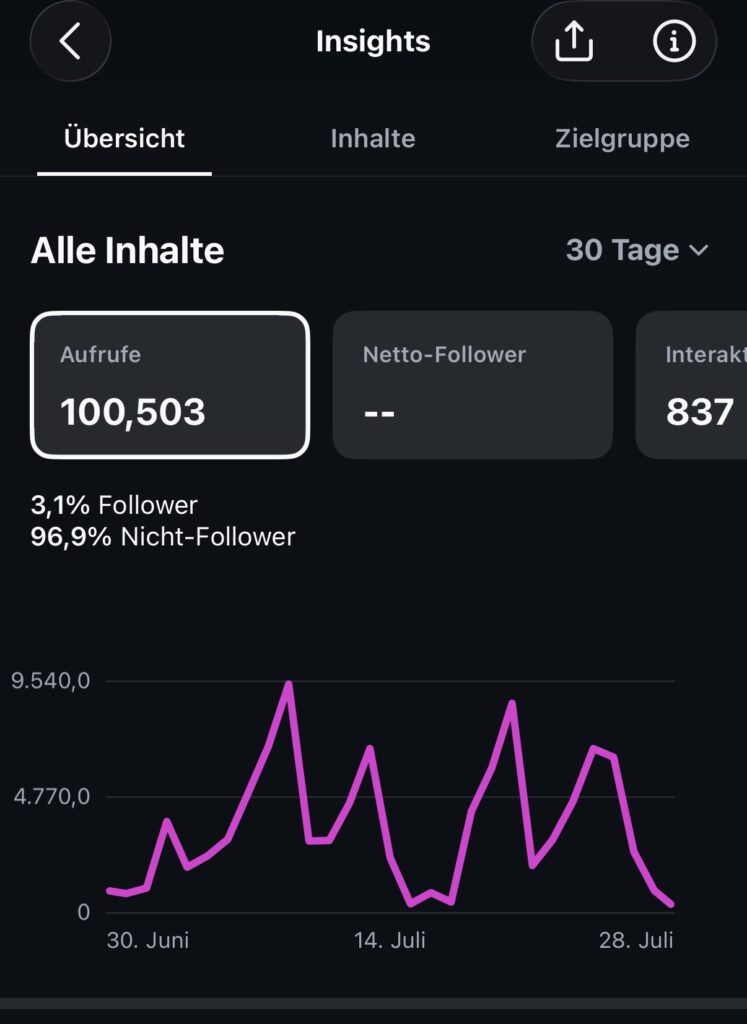This screenshot has height=1024, width=747.
Task: Select the Aufrufe card
Action: click(170, 385)
